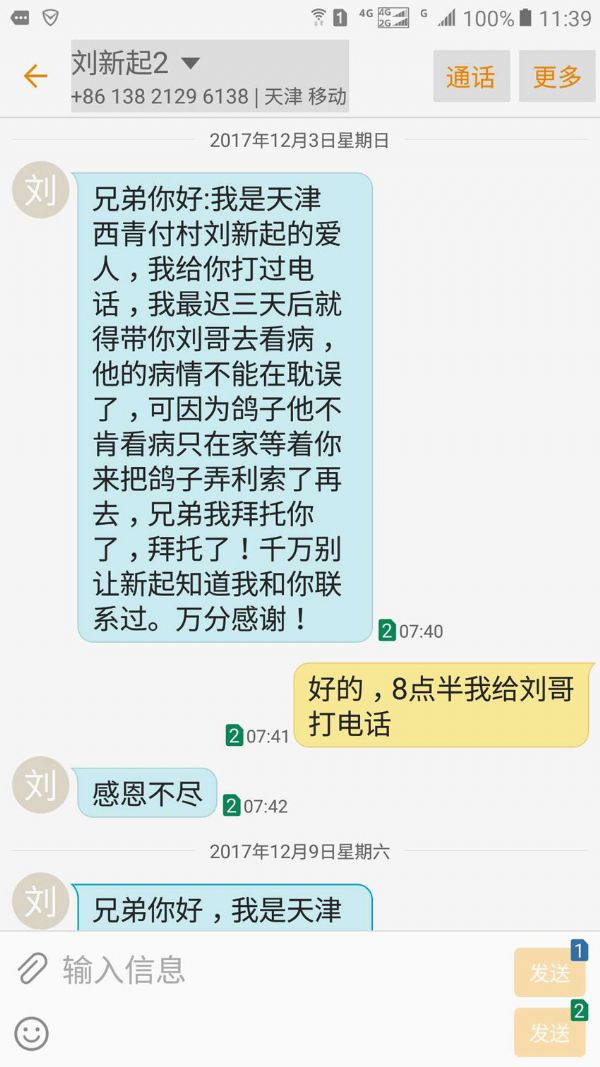The image size is (600, 1067).
Task: Open the 更多 more options button
Action: (557, 77)
